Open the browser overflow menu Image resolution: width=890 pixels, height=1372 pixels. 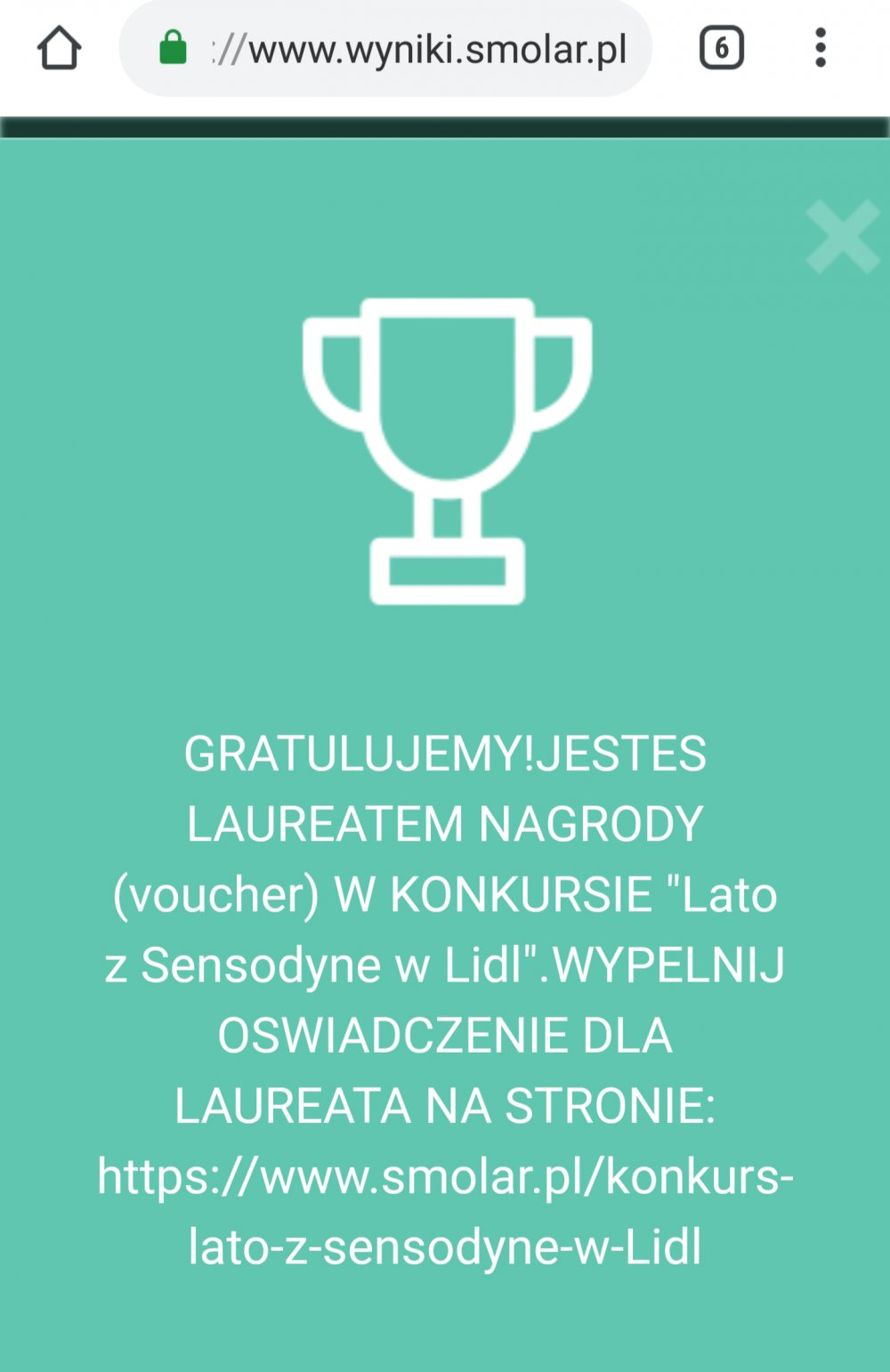821,48
